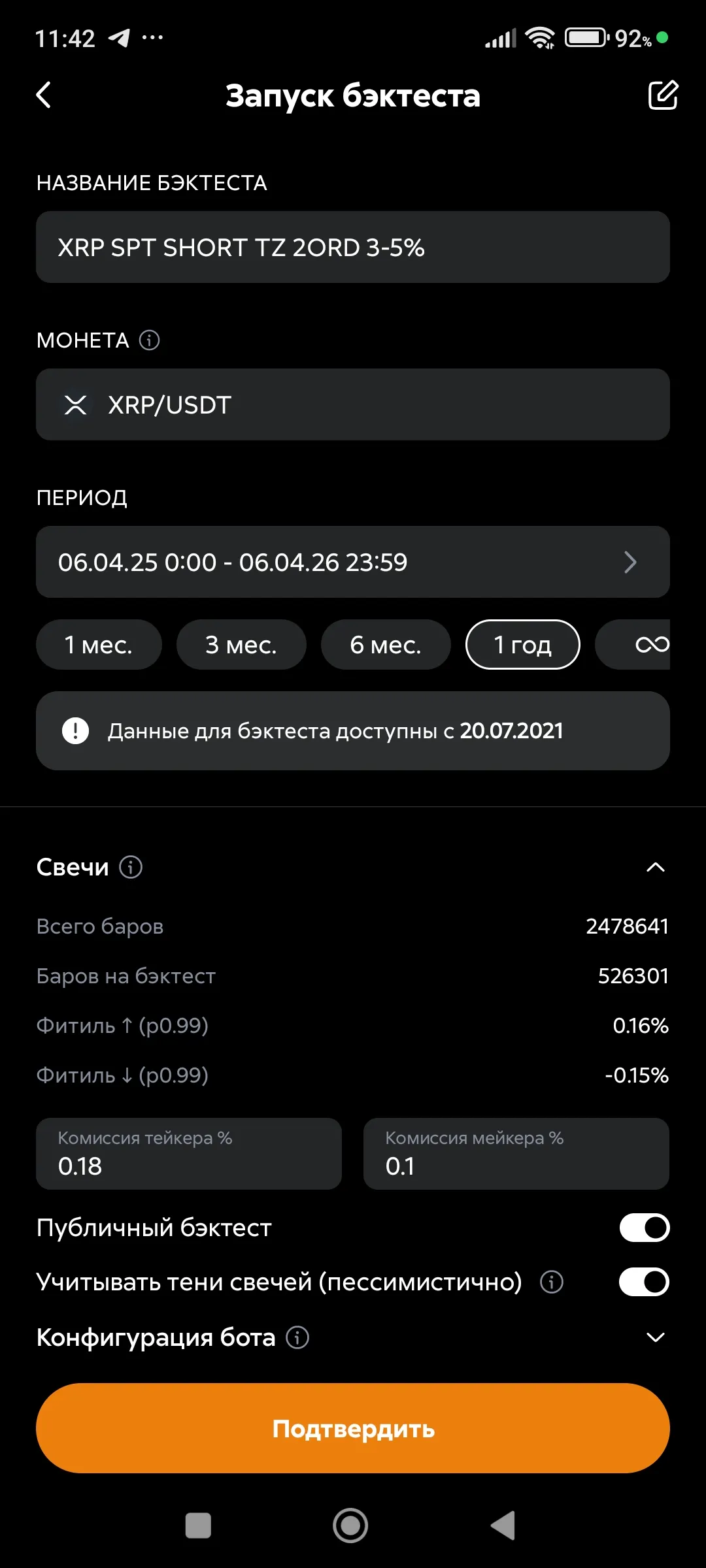The width and height of the screenshot is (706, 1568).
Task: Open the edit icon in the top right corner
Action: 662,95
